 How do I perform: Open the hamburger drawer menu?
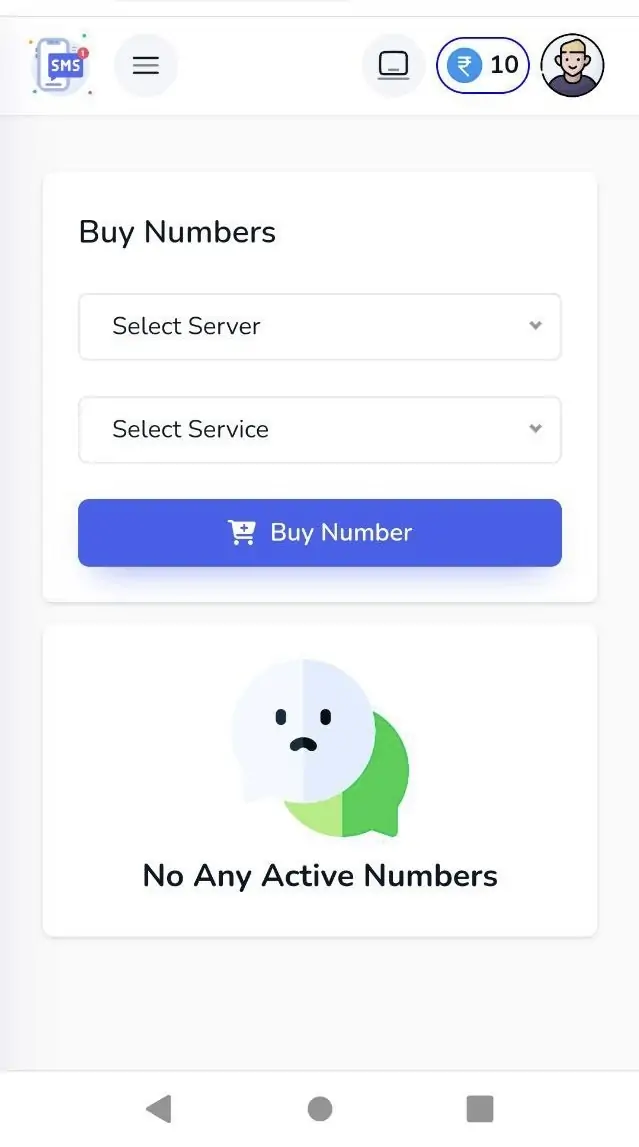tap(146, 66)
